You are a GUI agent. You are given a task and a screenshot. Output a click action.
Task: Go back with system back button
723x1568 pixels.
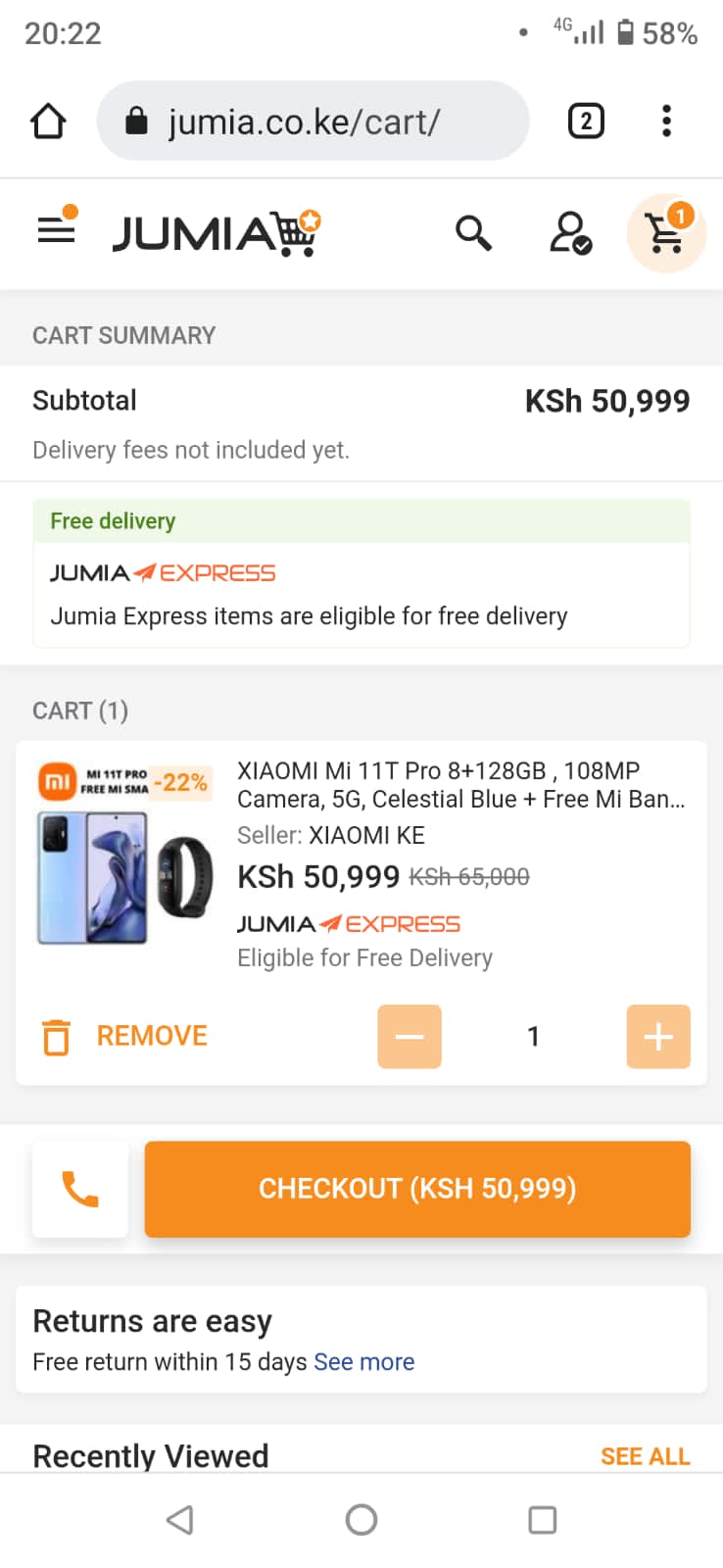[180, 1520]
